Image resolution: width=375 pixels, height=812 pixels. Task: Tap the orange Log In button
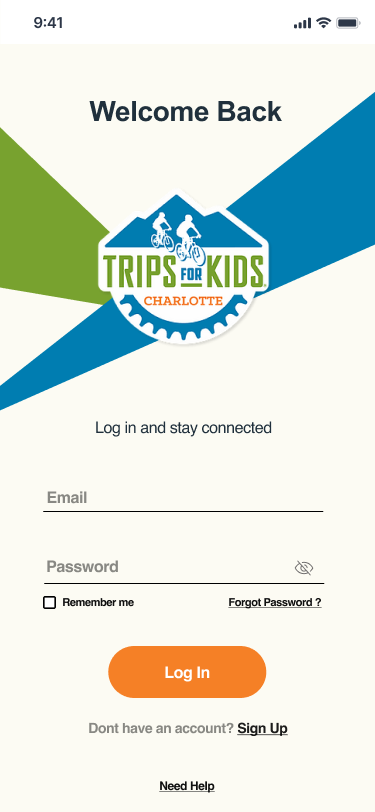pyautogui.click(x=187, y=672)
